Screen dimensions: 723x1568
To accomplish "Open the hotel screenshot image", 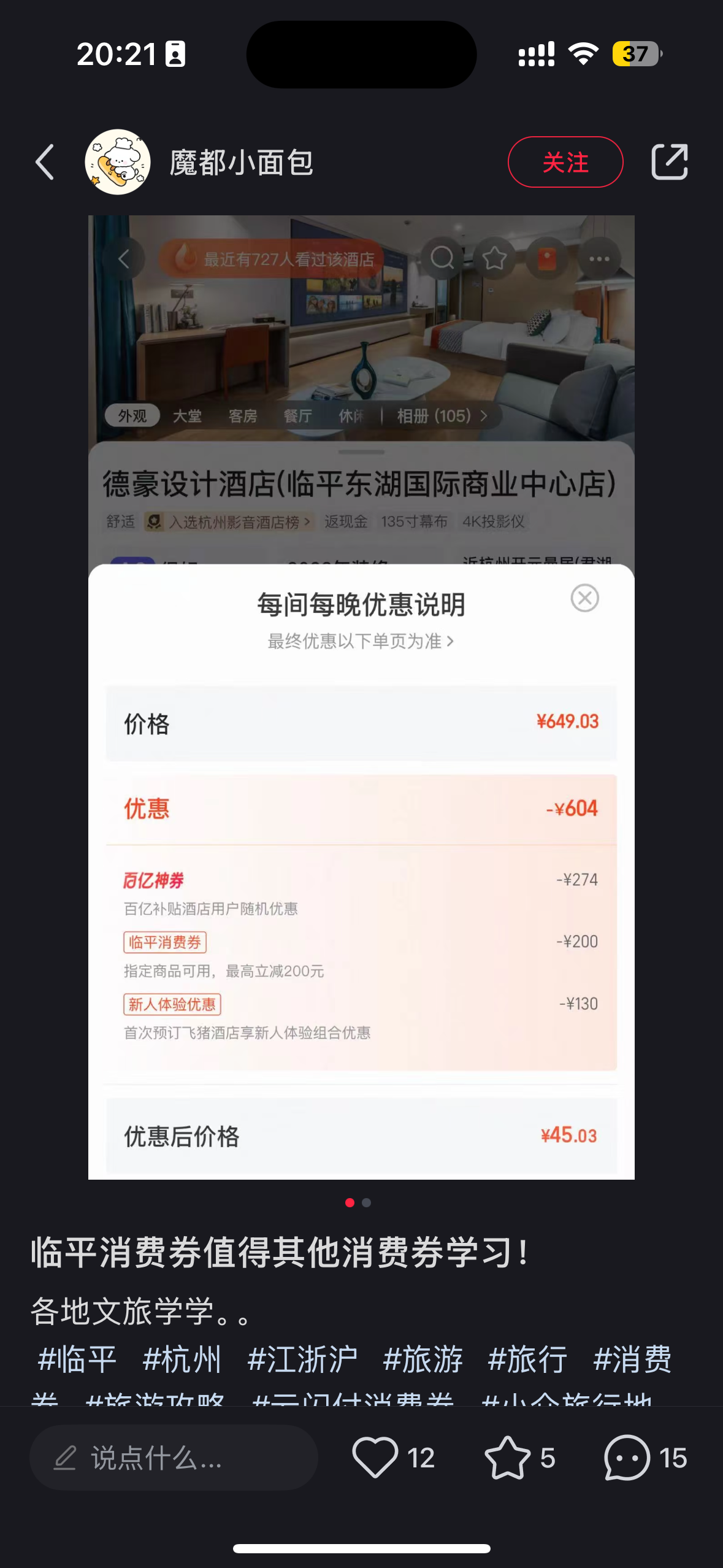I will pos(361,697).
